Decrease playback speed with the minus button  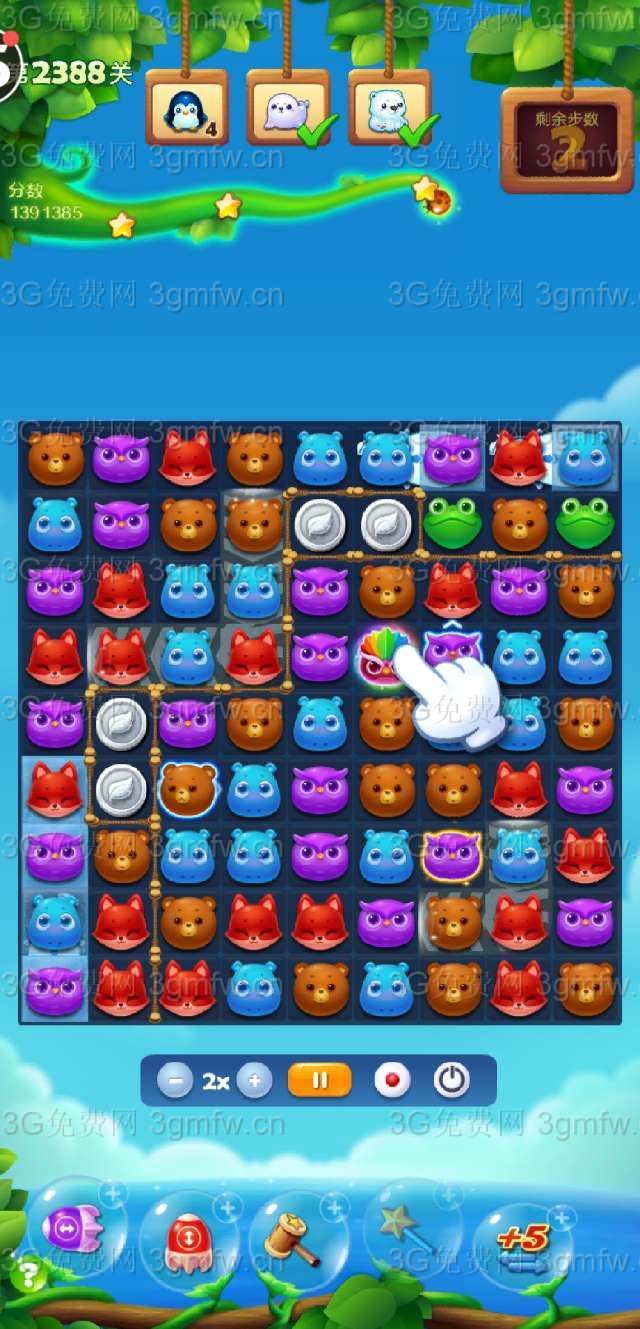pos(175,1081)
